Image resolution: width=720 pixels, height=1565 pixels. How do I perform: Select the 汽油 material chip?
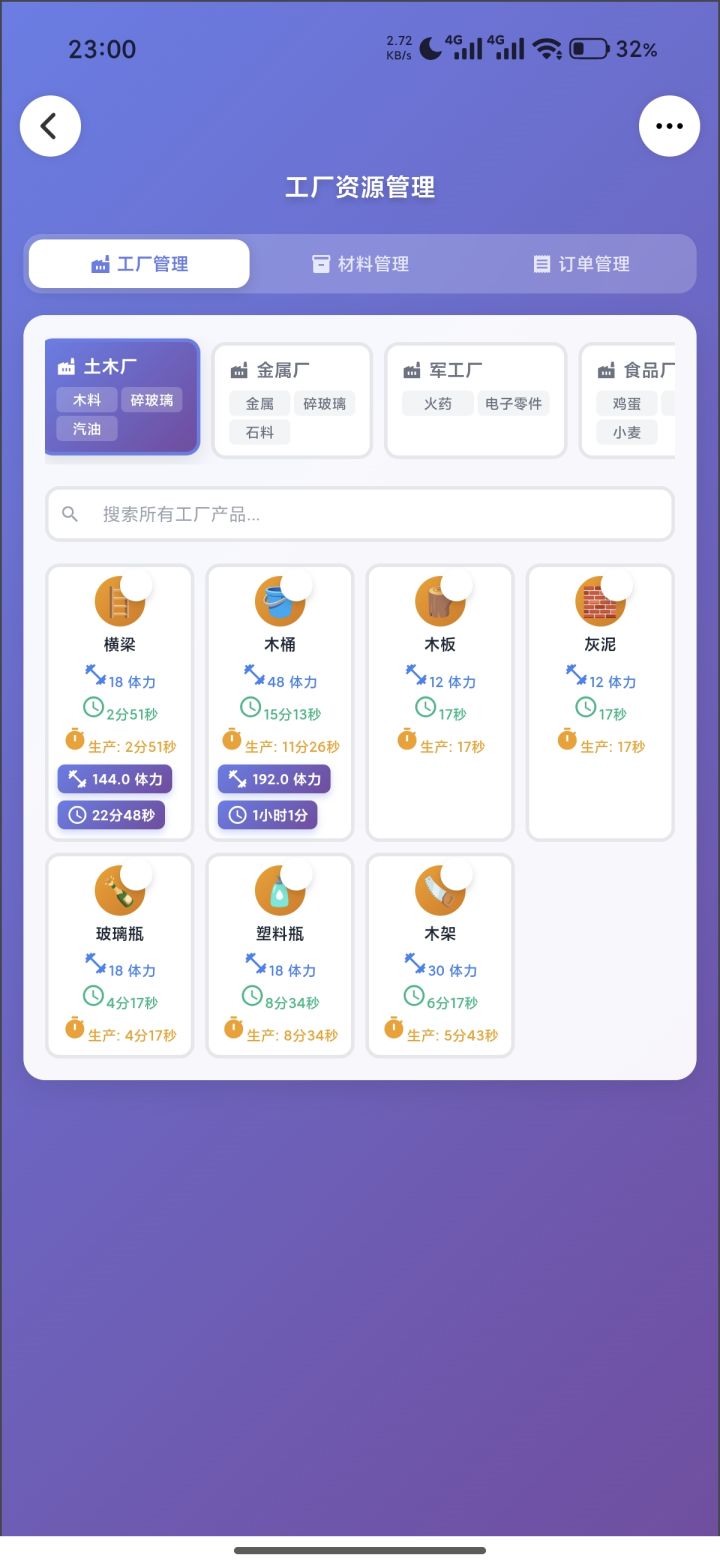pyautogui.click(x=86, y=428)
